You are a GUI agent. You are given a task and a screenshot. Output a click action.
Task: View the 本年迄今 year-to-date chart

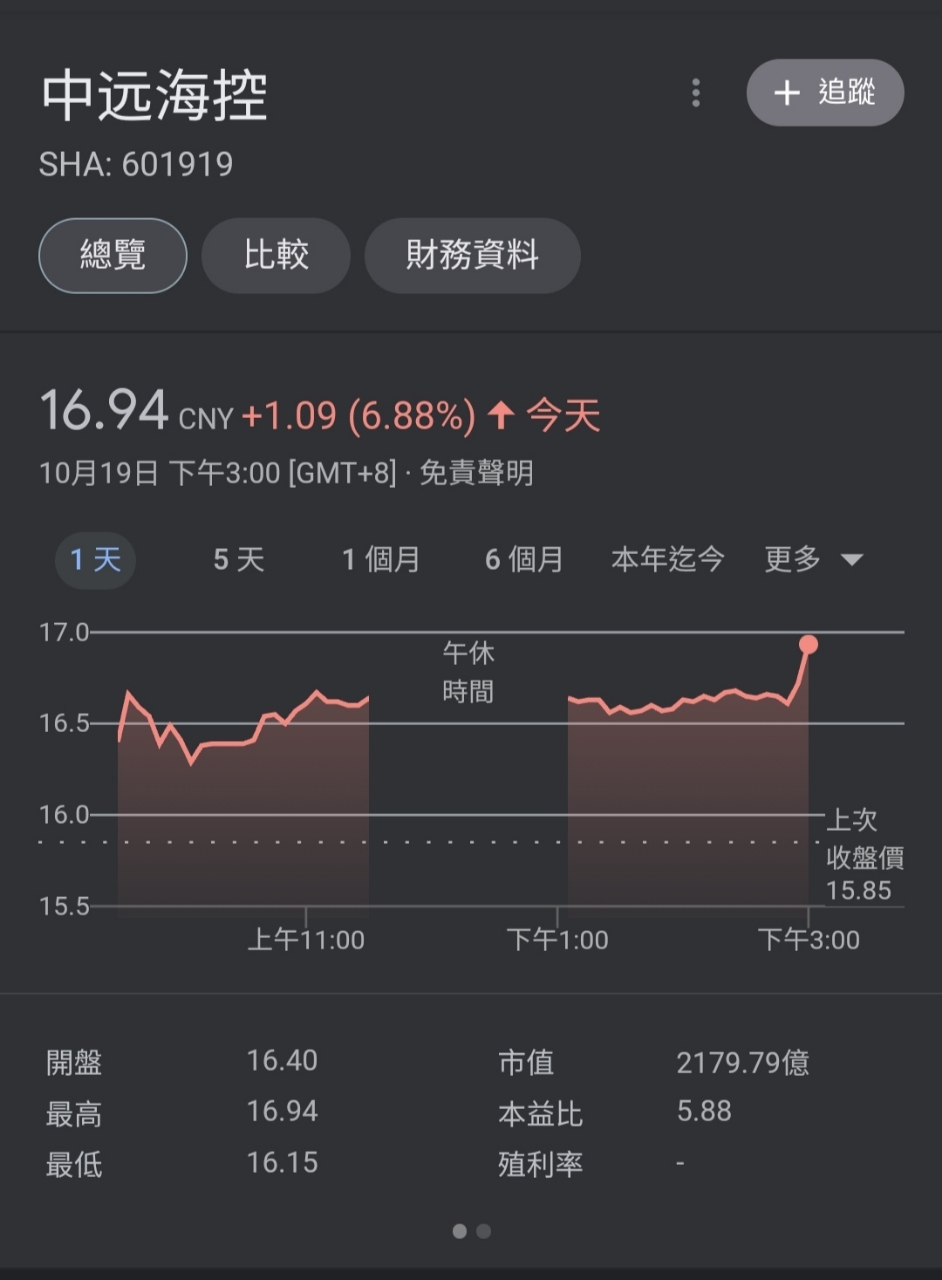pos(667,559)
